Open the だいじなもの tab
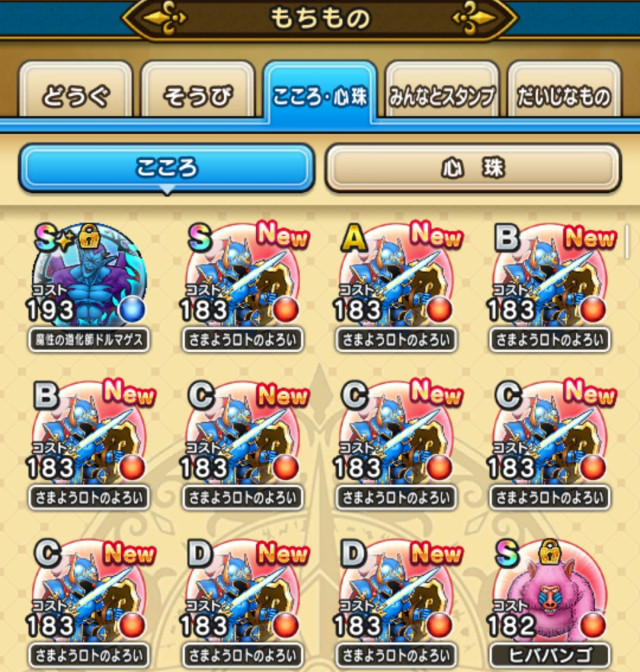640x672 pixels. coord(563,96)
